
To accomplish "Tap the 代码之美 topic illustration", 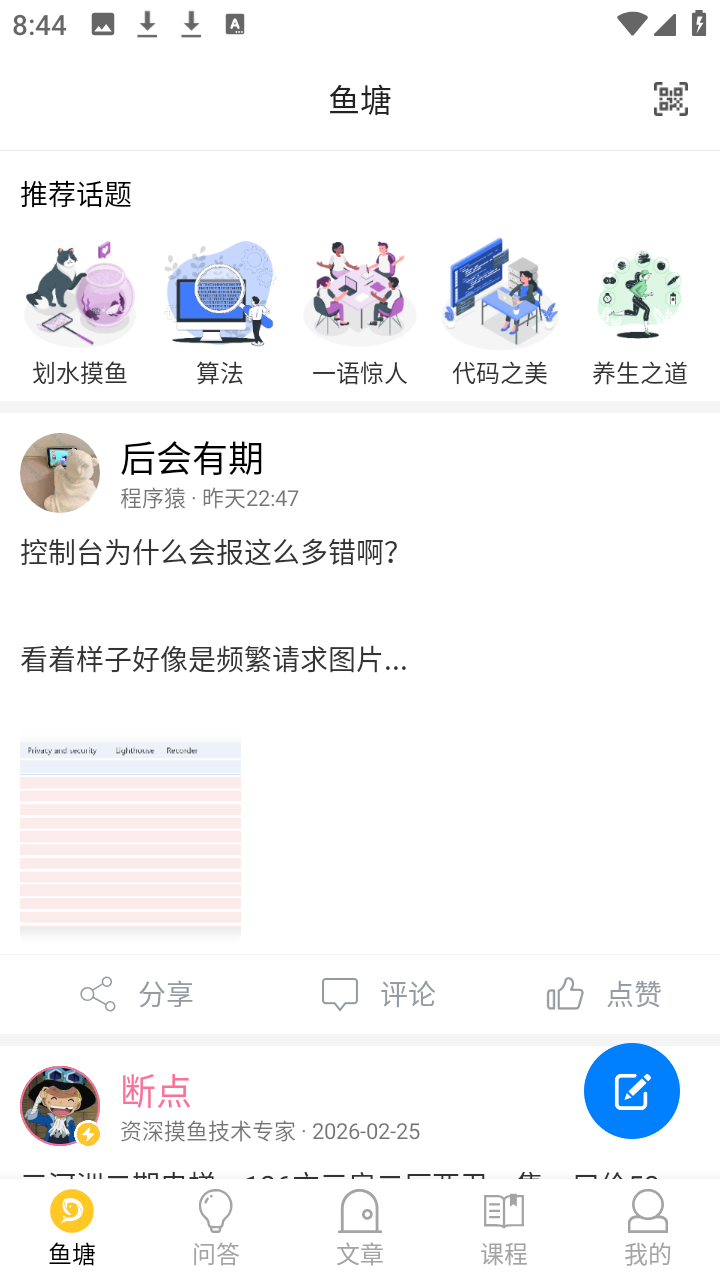I will [499, 293].
